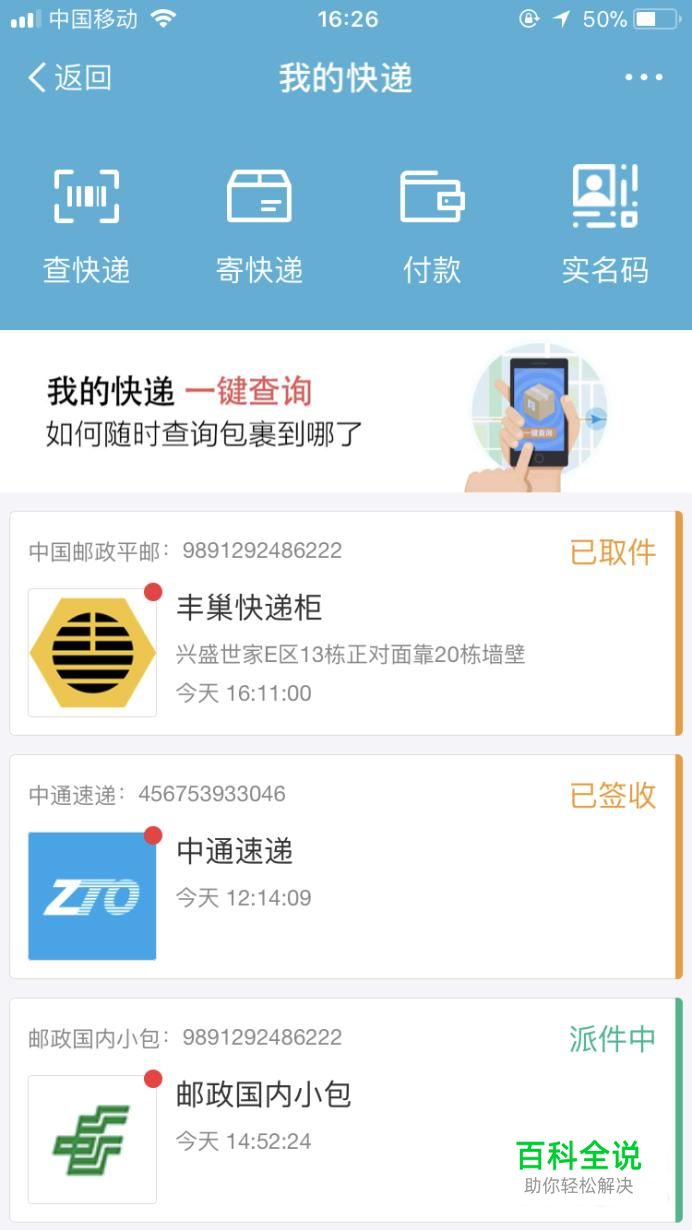Open the 一键查询 banner
The height and width of the screenshot is (1230, 692).
[x=346, y=411]
